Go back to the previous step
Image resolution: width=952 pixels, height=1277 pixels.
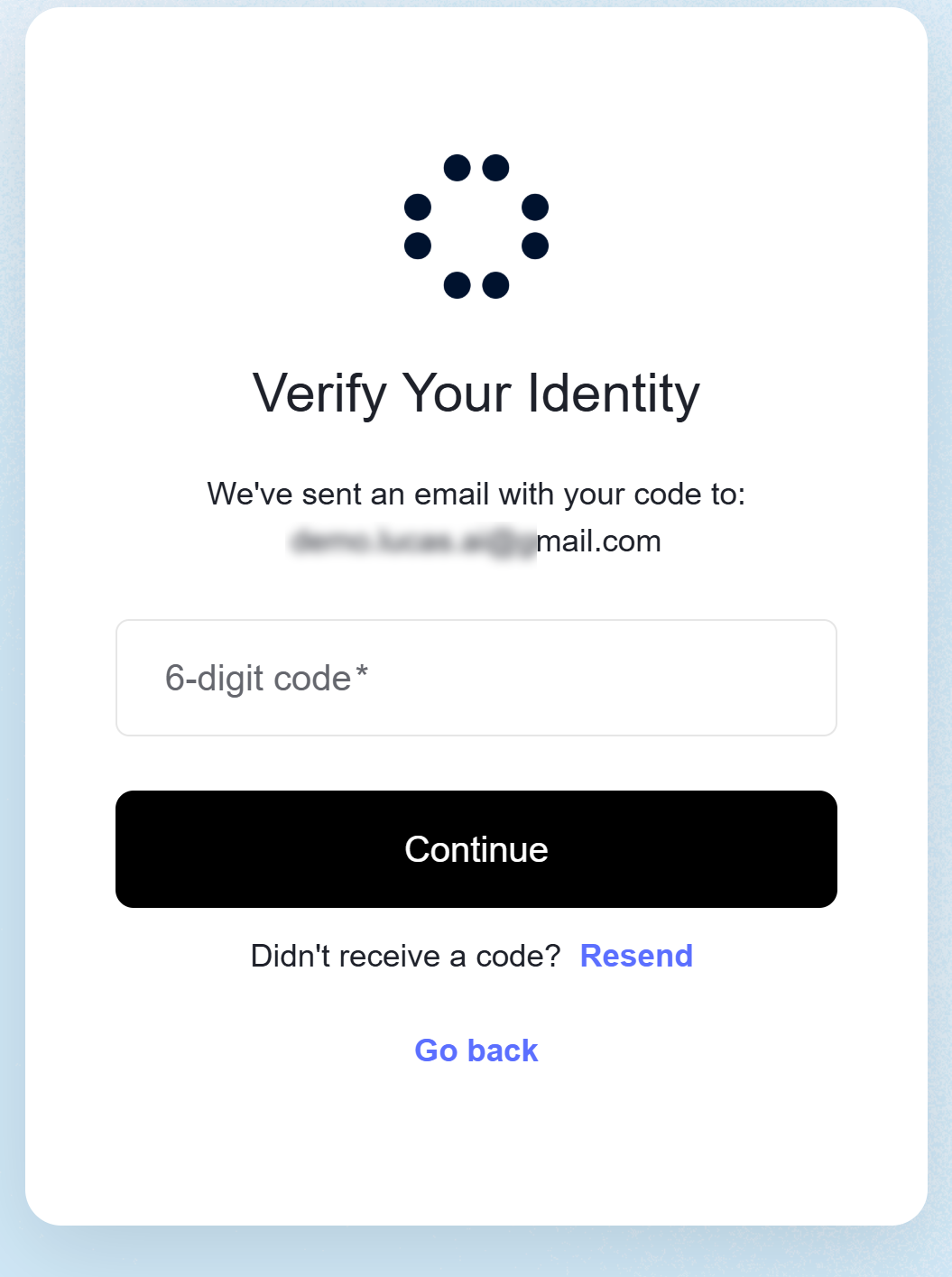point(476,1050)
